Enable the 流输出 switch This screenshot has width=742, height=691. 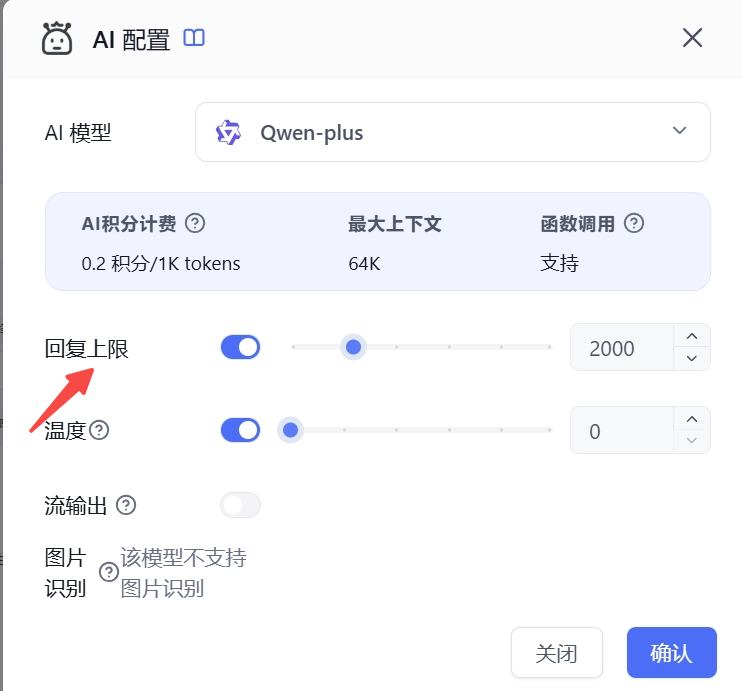click(240, 505)
